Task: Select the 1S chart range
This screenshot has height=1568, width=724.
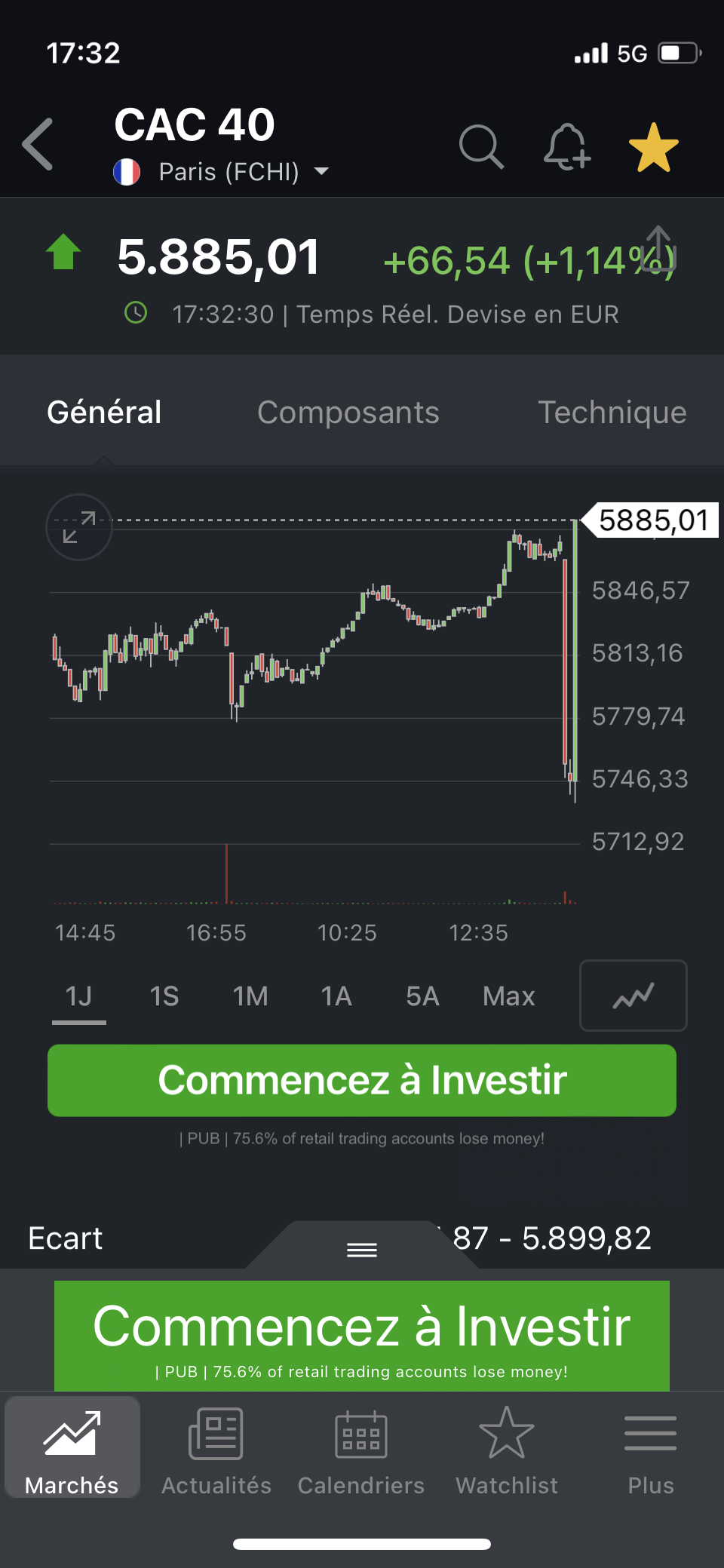Action: tap(164, 996)
